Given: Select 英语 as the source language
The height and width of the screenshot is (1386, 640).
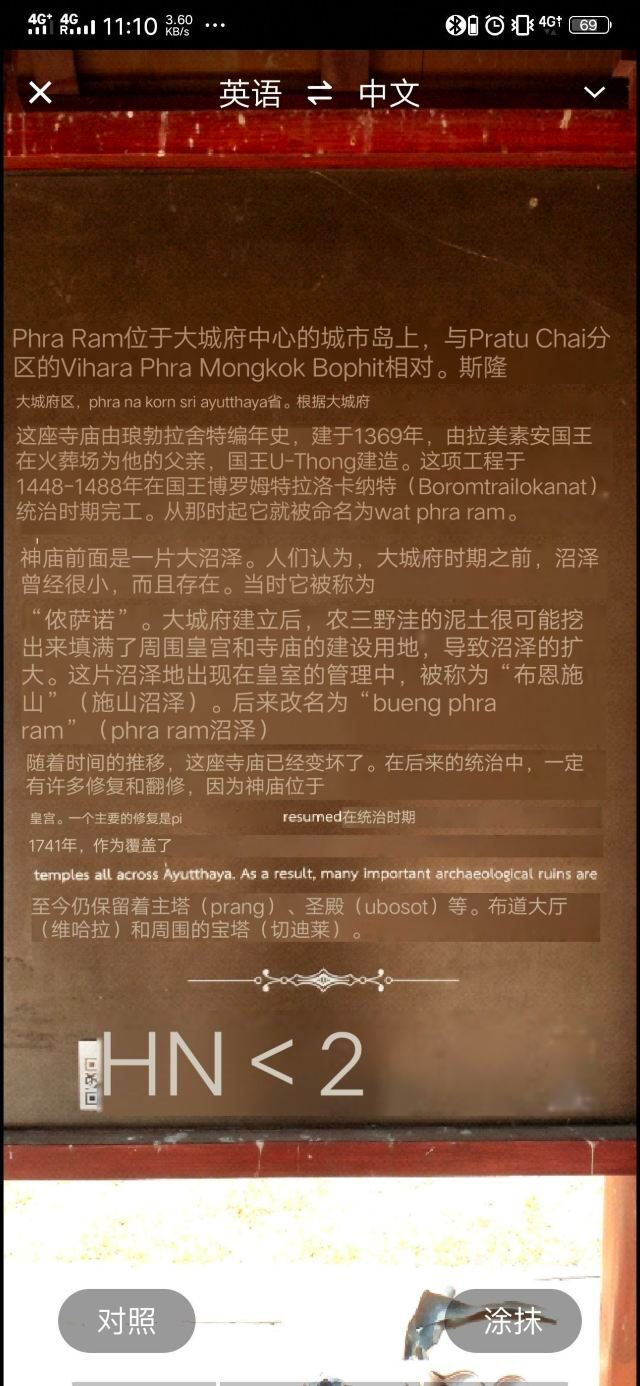Looking at the screenshot, I should click(250, 94).
